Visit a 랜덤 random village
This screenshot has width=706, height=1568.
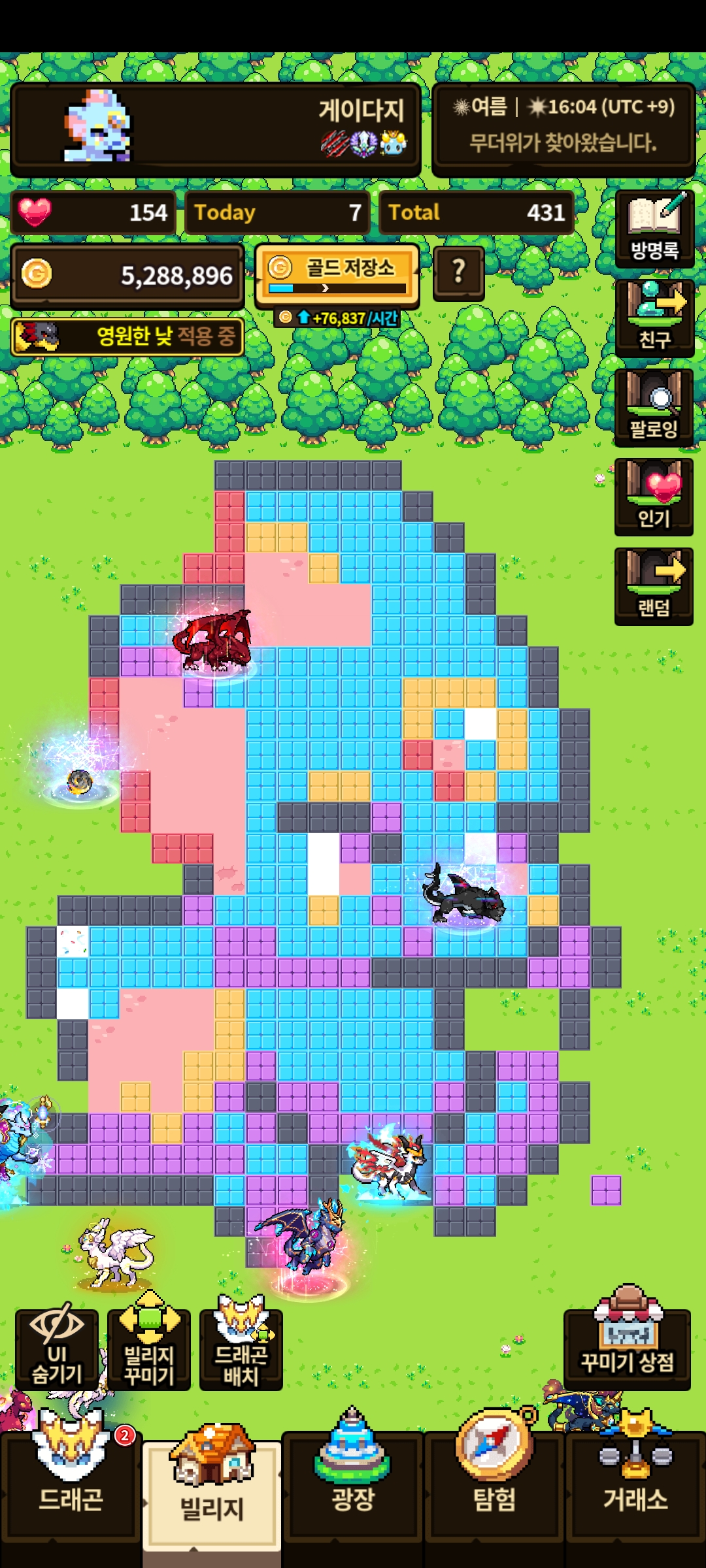654,587
